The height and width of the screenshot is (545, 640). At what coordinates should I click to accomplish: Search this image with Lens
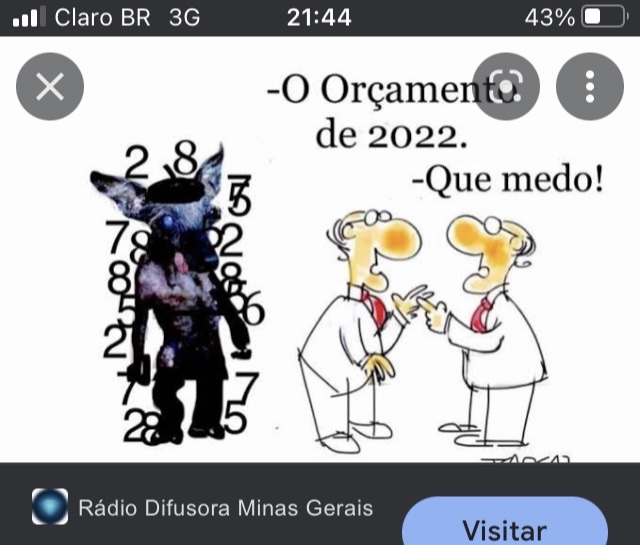505,88
